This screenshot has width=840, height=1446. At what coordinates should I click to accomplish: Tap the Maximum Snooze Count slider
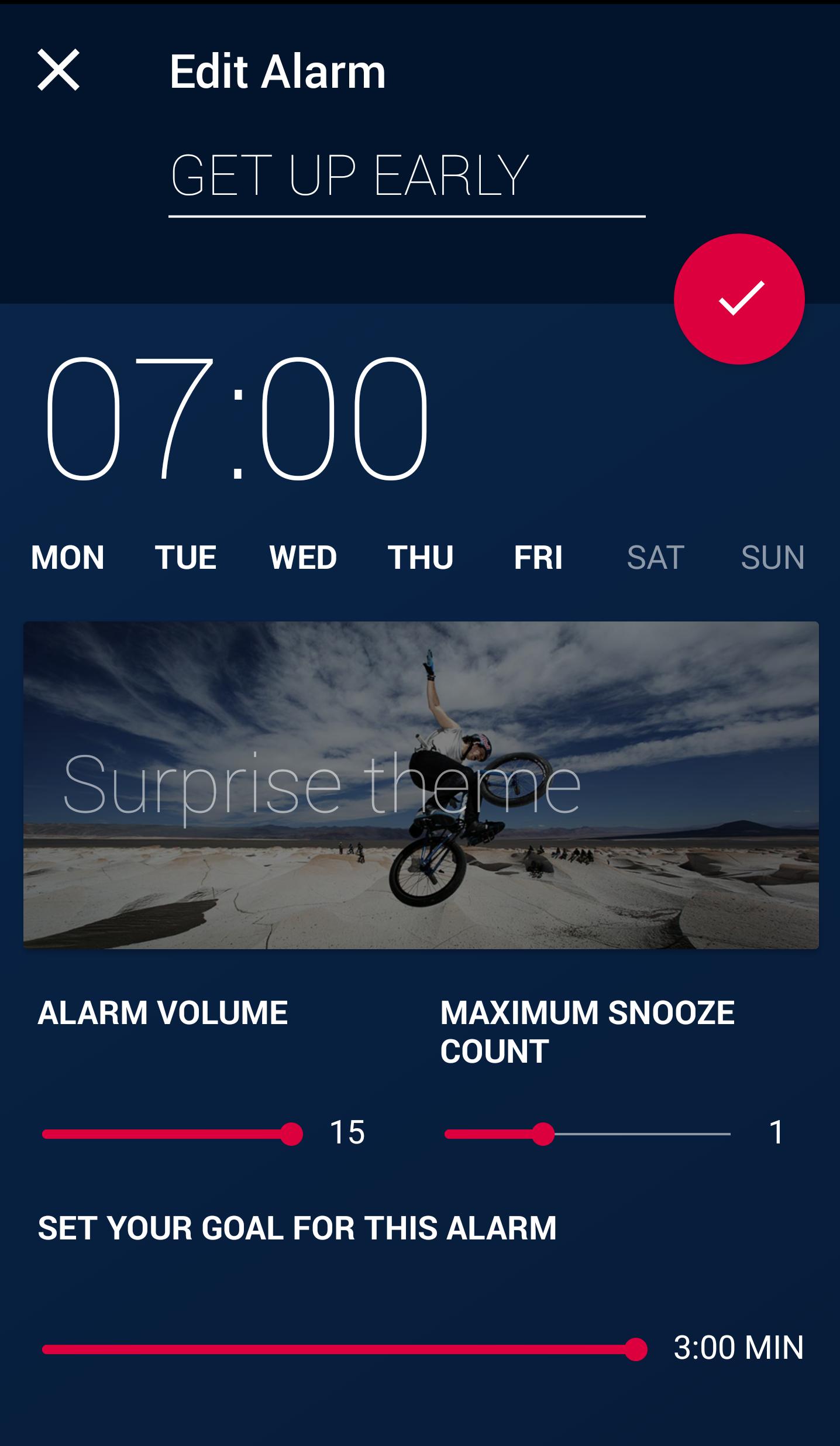[587, 1134]
